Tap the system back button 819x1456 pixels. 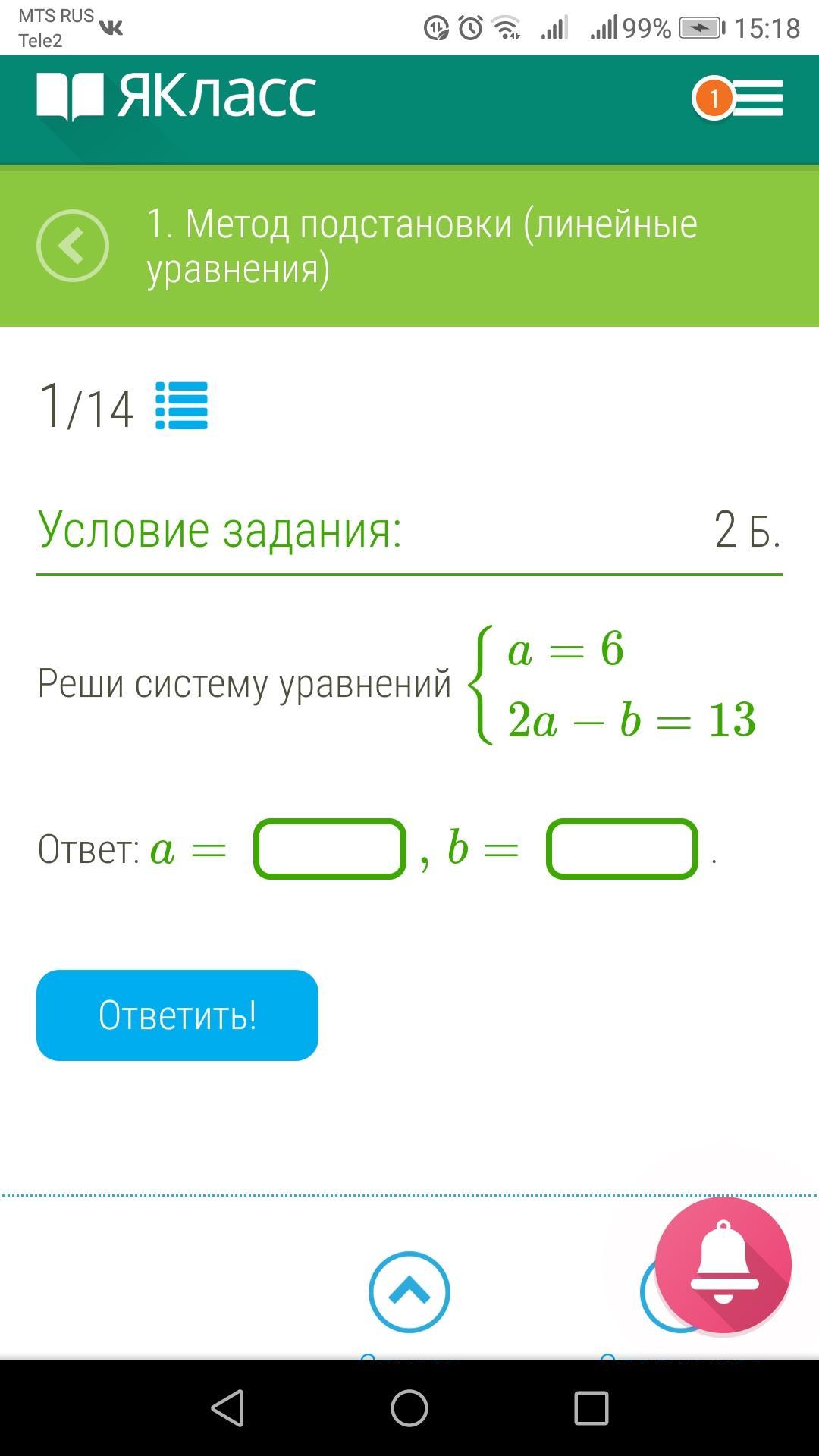227,1408
